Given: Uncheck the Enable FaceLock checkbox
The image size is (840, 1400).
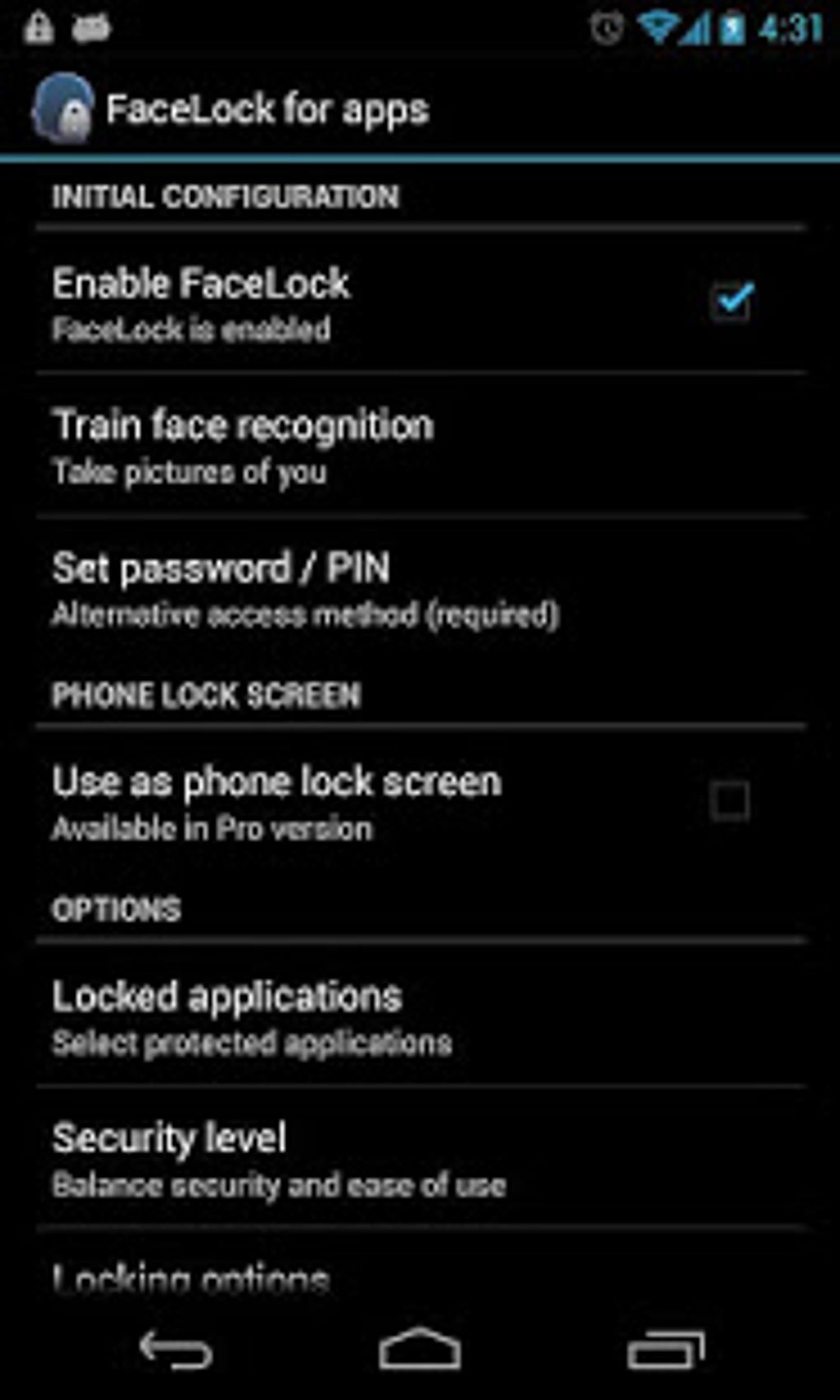Looking at the screenshot, I should point(730,301).
